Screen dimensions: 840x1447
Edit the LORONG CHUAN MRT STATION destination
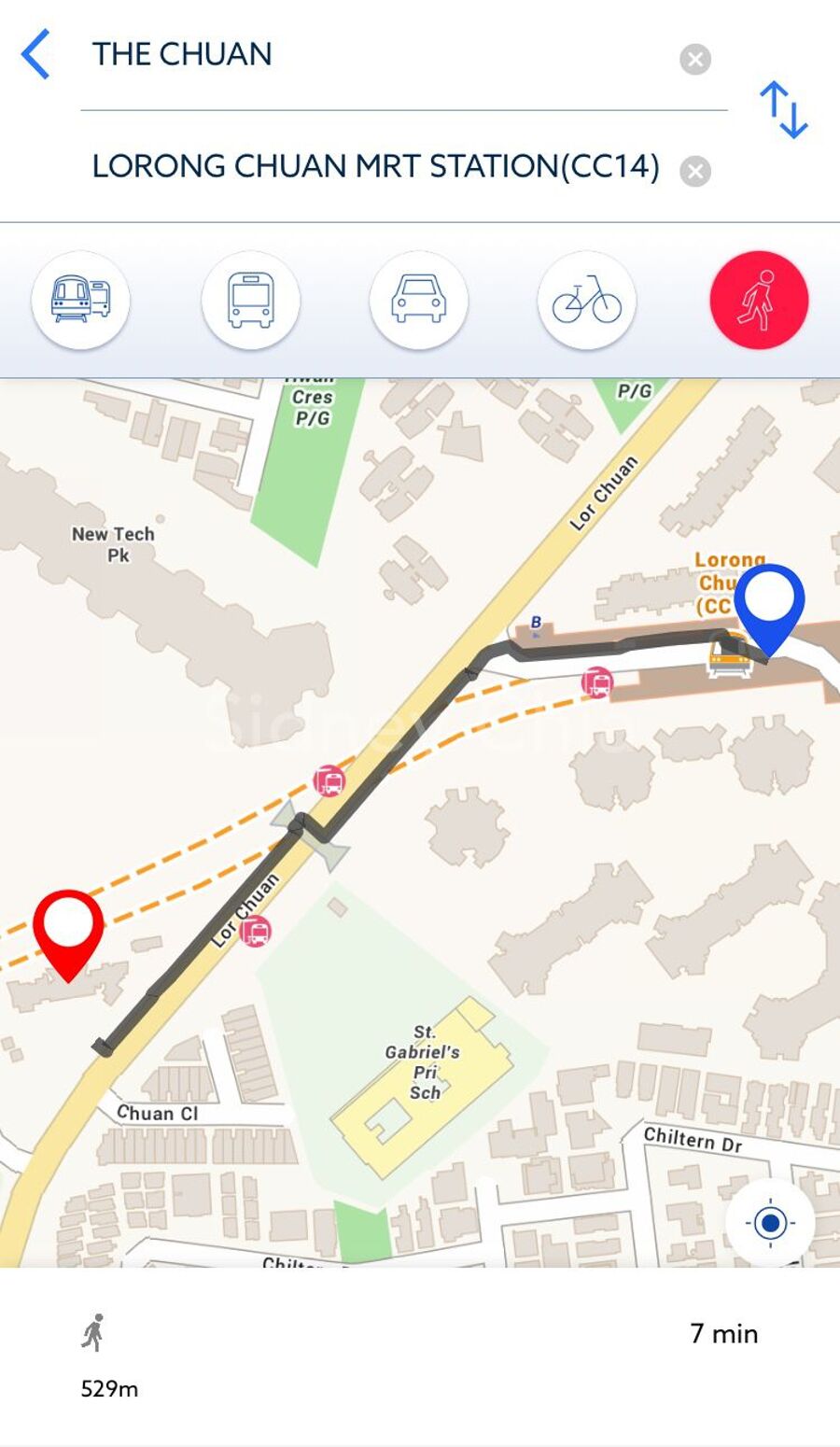tap(375, 166)
